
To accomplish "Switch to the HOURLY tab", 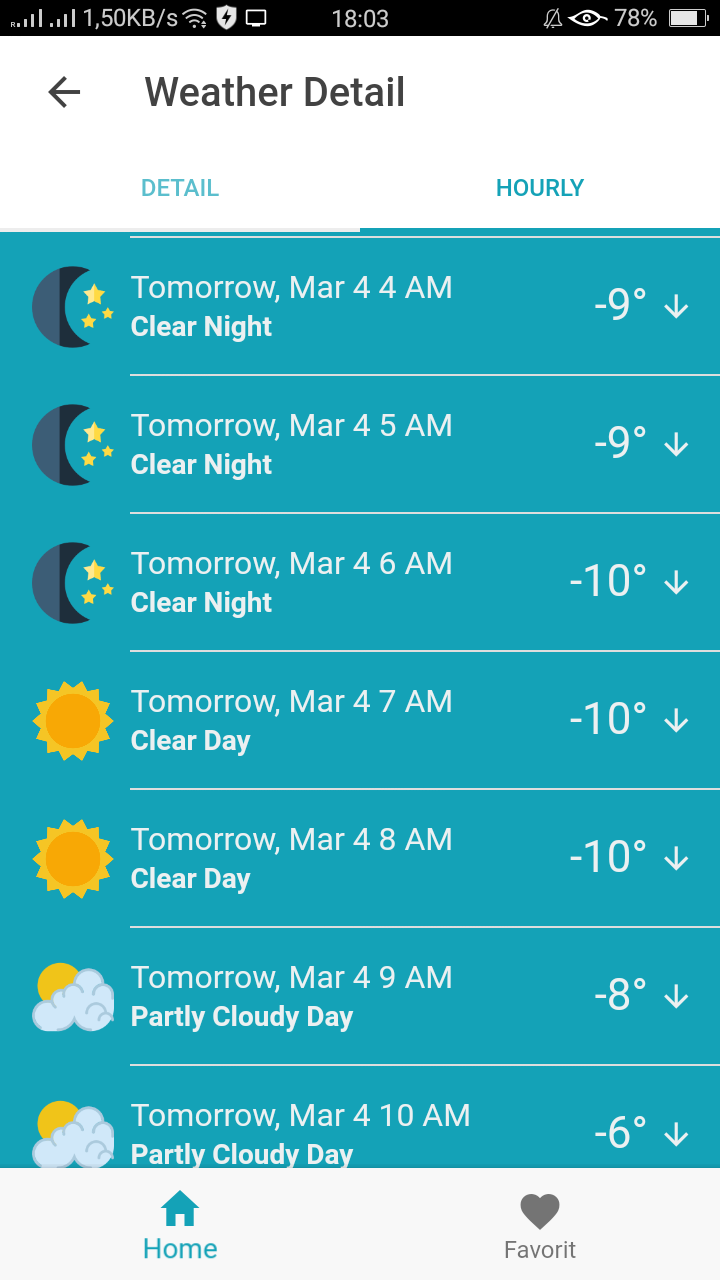I will (x=539, y=187).
